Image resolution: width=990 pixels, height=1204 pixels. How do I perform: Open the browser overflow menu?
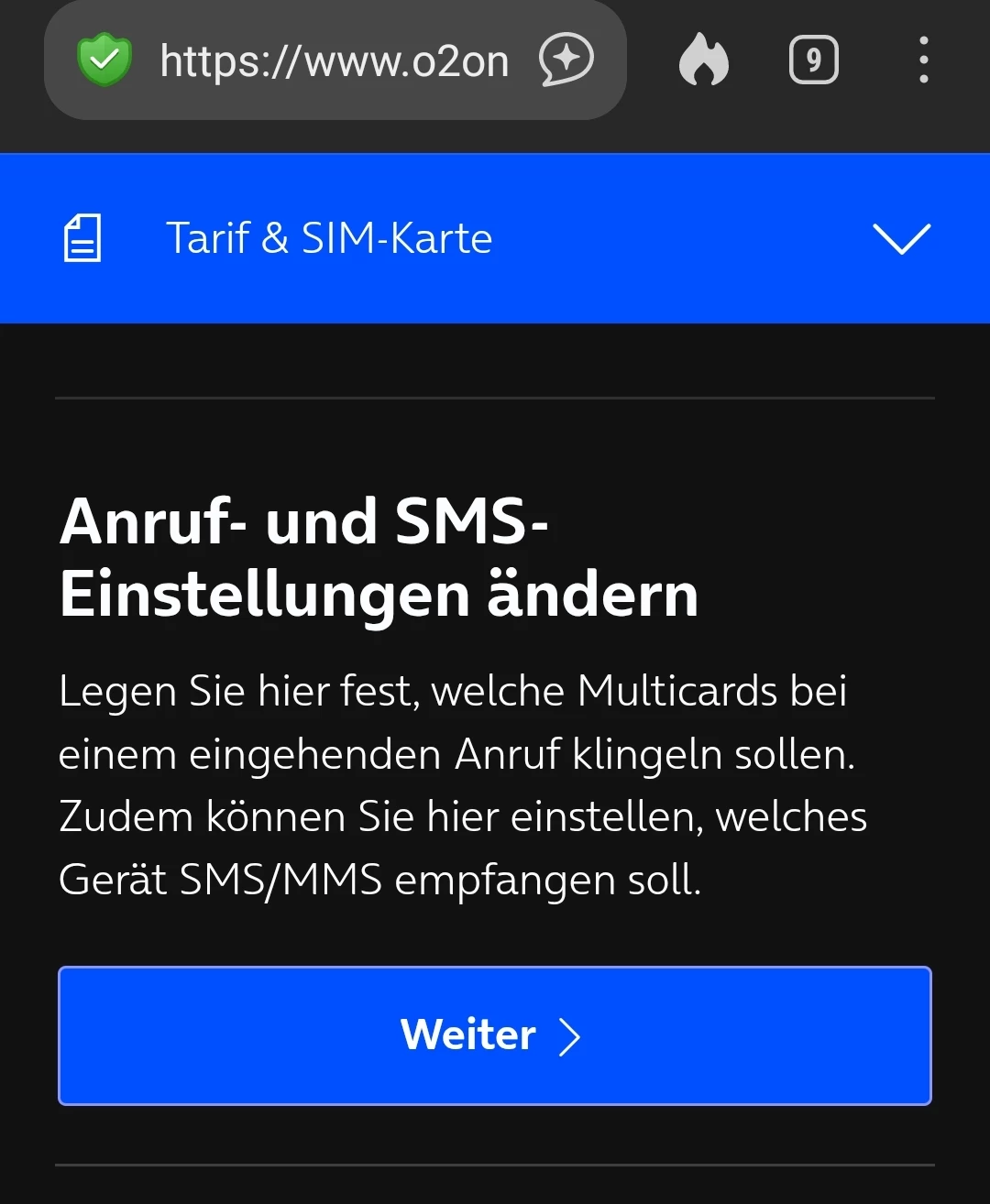pos(923,60)
